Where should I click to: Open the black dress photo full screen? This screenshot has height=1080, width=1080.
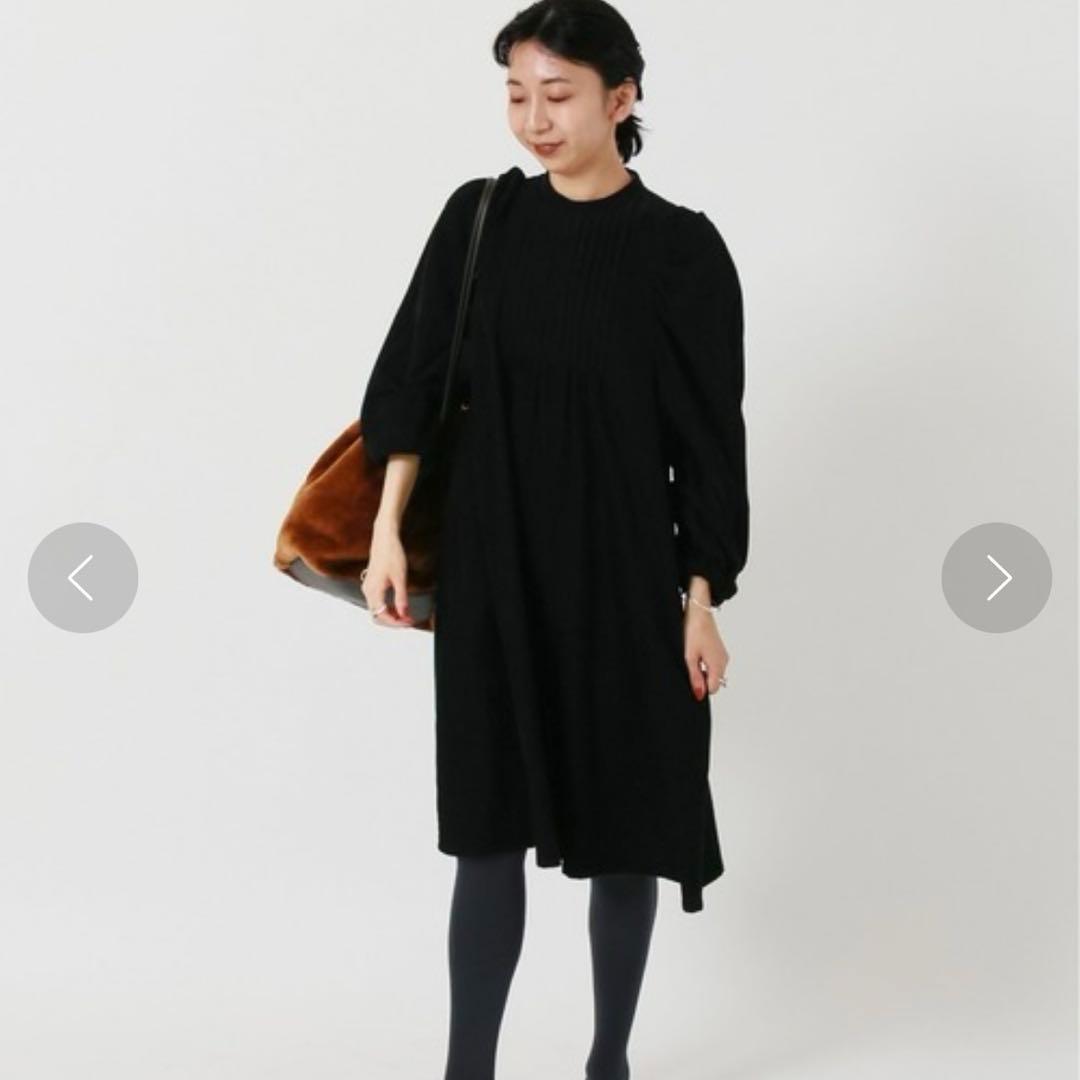coord(540,540)
